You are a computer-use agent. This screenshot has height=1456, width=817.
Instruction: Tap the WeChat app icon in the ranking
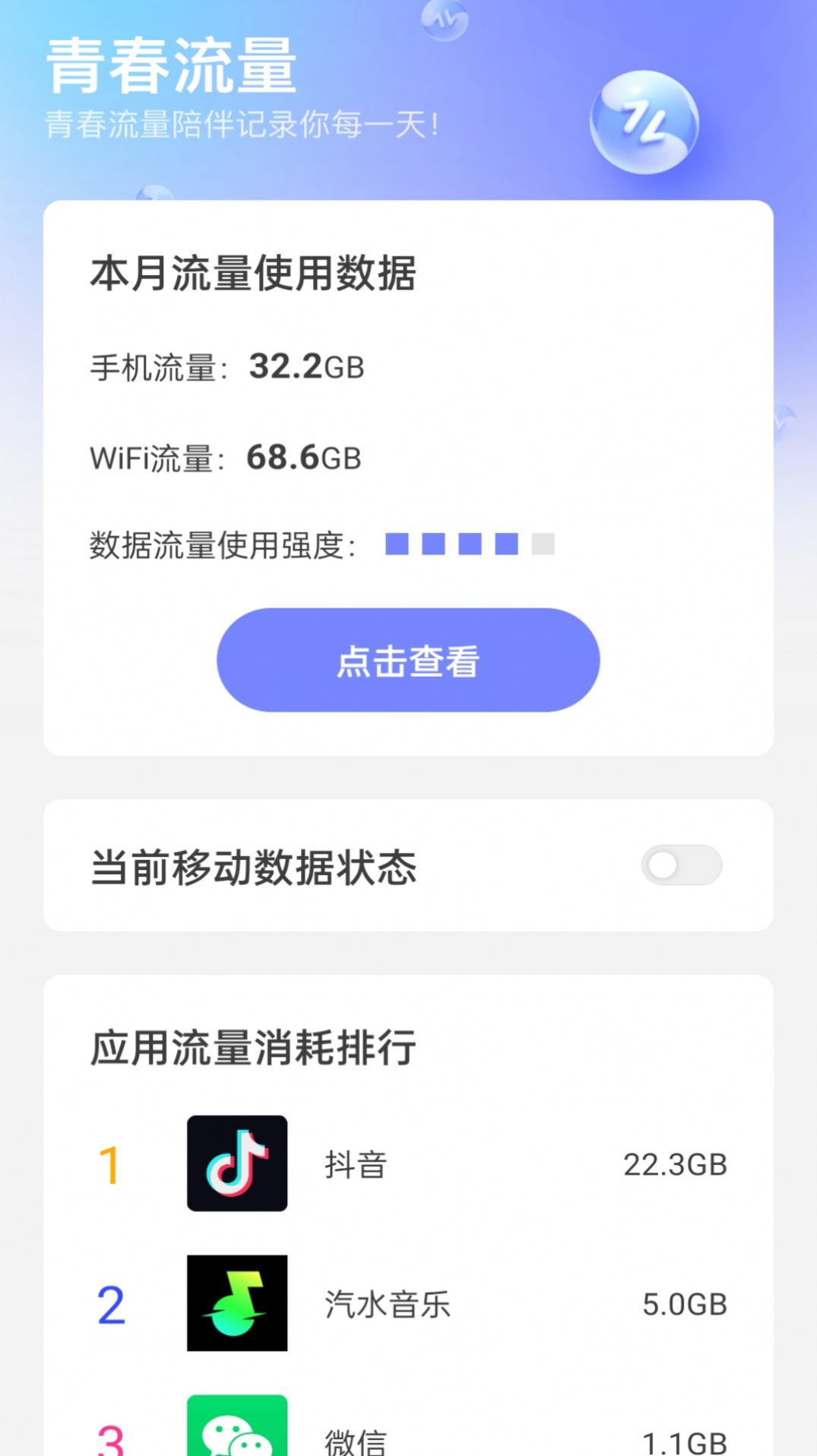pos(237,1429)
